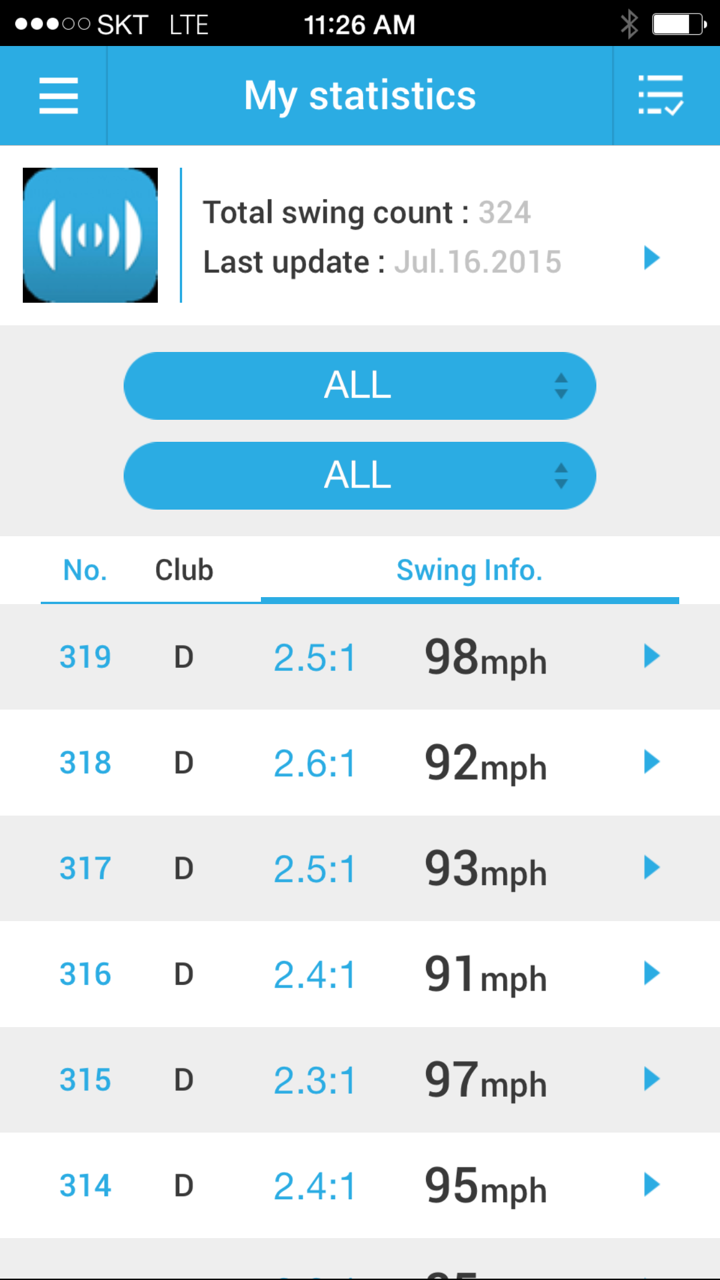Switch to the Swing Info. column view
The width and height of the screenshot is (720, 1280).
coord(469,570)
